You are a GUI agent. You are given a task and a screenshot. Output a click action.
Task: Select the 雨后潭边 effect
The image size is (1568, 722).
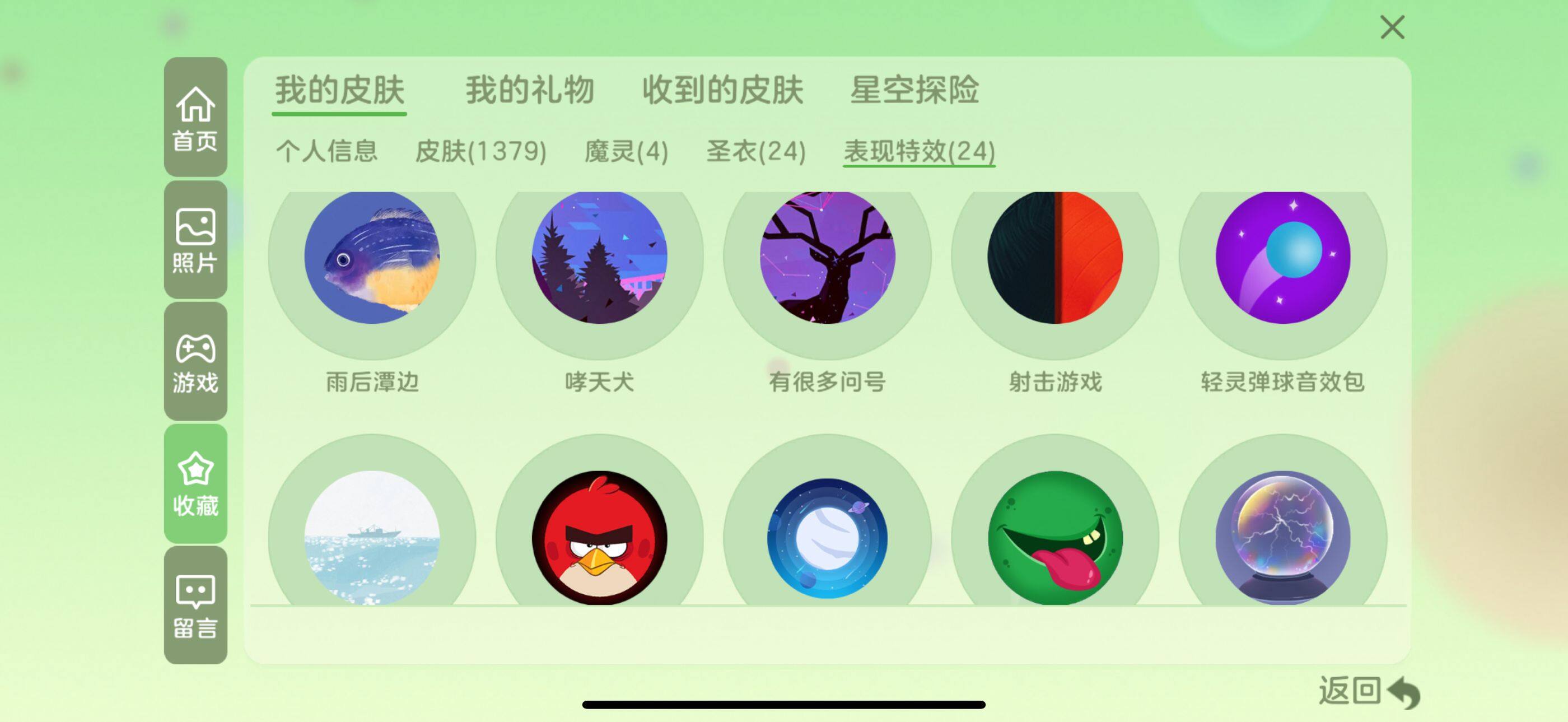(372, 258)
